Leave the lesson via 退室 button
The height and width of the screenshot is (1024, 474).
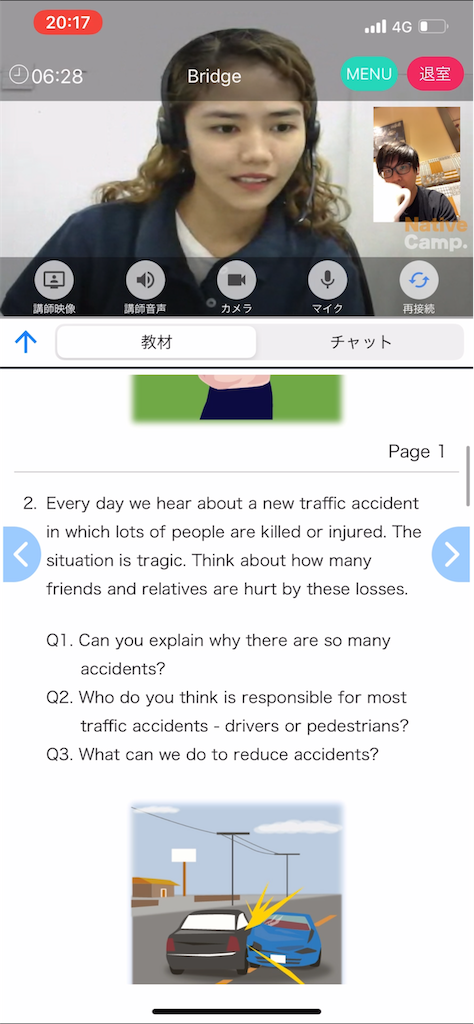pos(435,74)
